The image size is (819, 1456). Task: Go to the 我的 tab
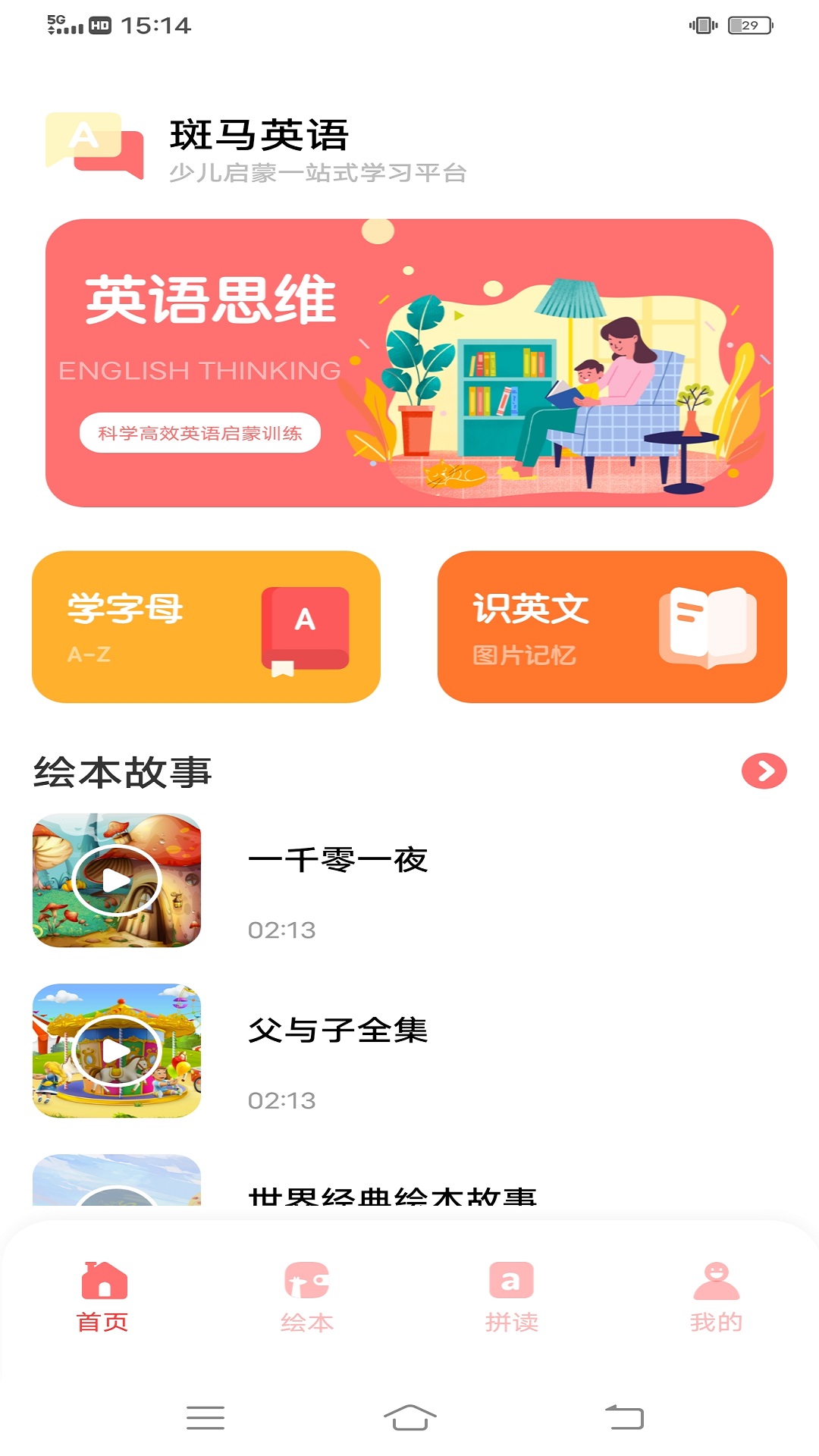[x=717, y=1298]
